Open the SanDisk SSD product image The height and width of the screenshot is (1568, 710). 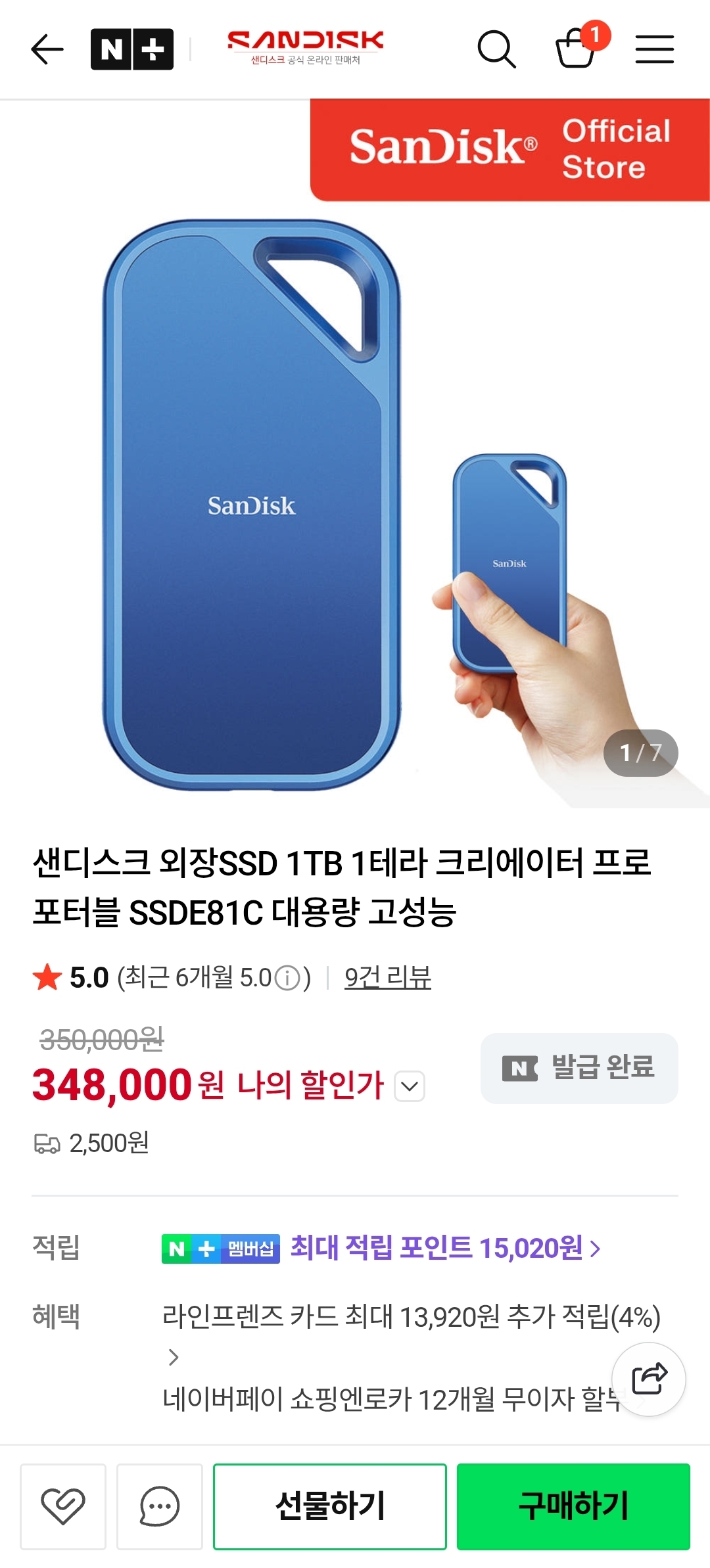tap(355, 499)
